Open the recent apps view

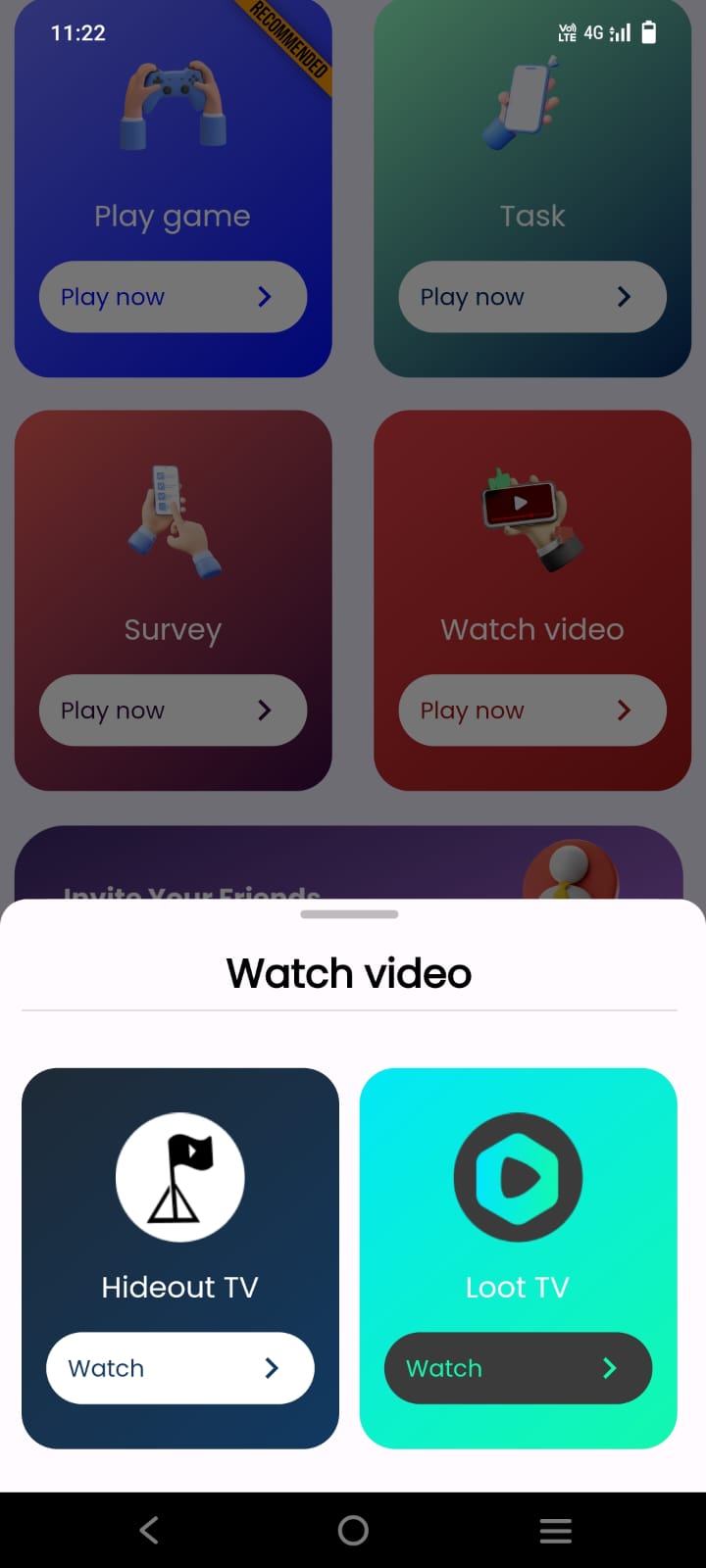click(555, 1530)
